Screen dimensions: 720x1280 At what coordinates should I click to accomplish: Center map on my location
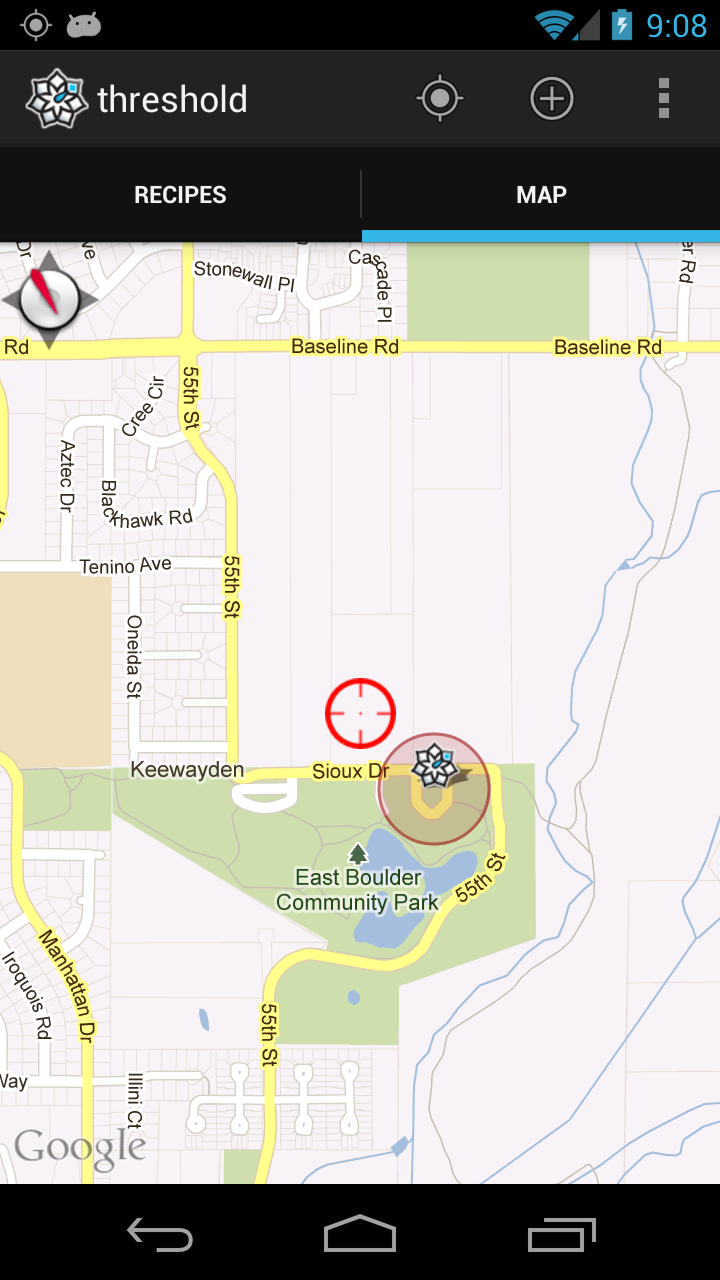tap(439, 99)
